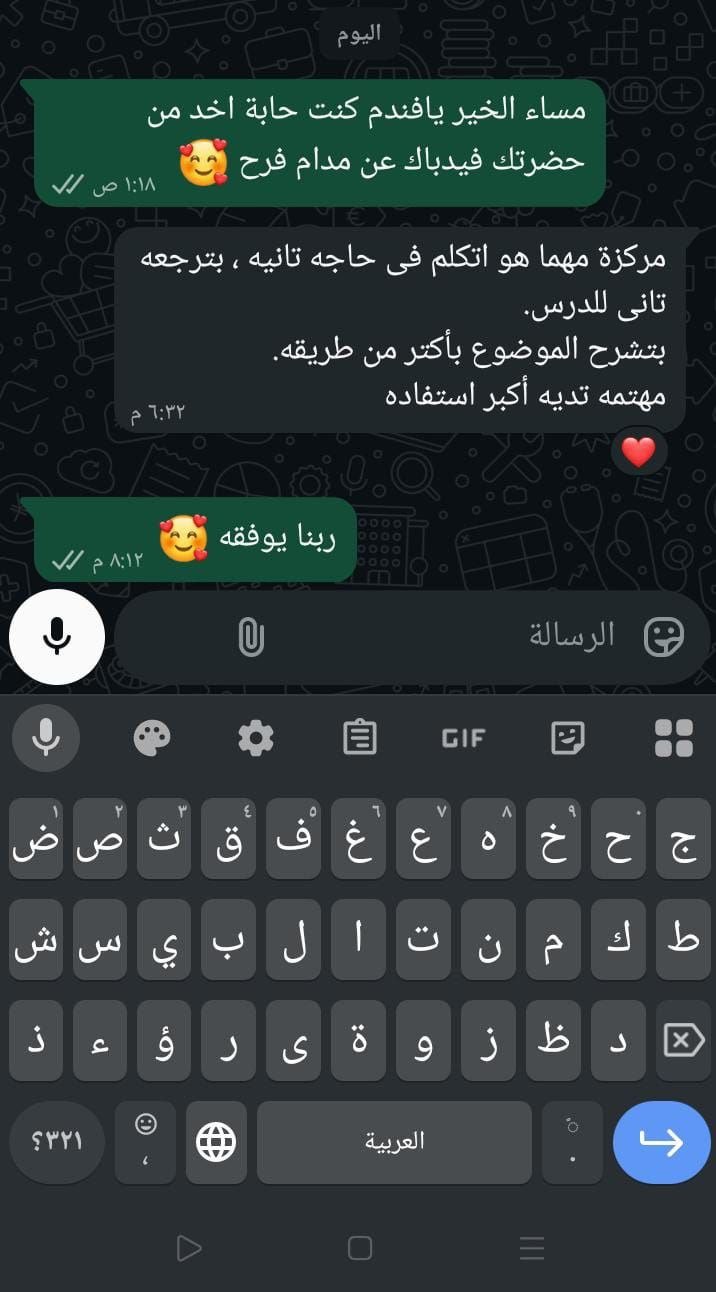
Task: Open the keyboard theme palette
Action: pyautogui.click(x=152, y=739)
